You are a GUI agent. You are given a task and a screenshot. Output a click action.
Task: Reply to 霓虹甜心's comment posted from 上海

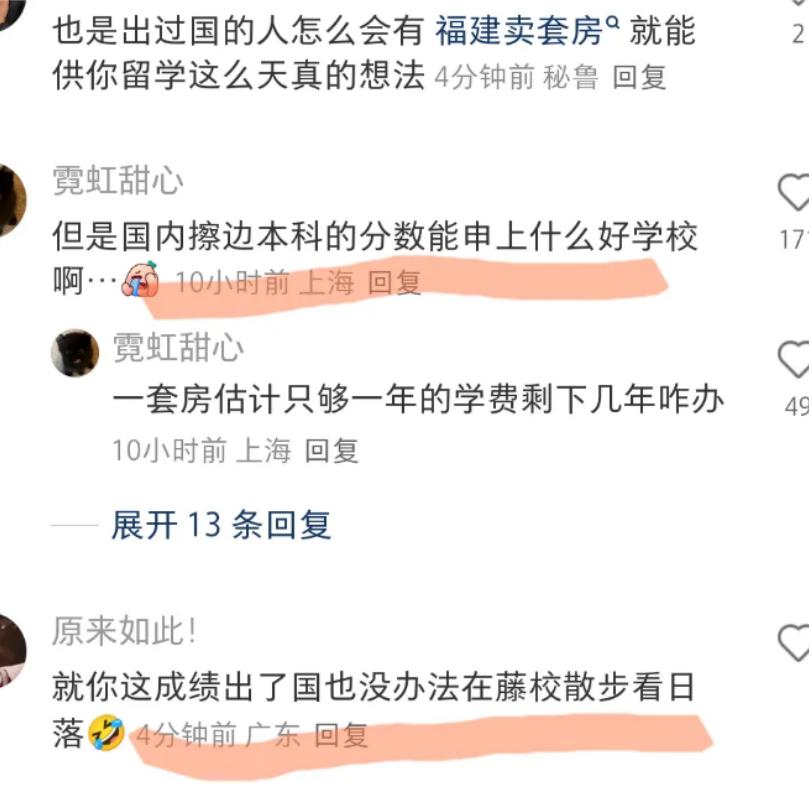tap(395, 283)
